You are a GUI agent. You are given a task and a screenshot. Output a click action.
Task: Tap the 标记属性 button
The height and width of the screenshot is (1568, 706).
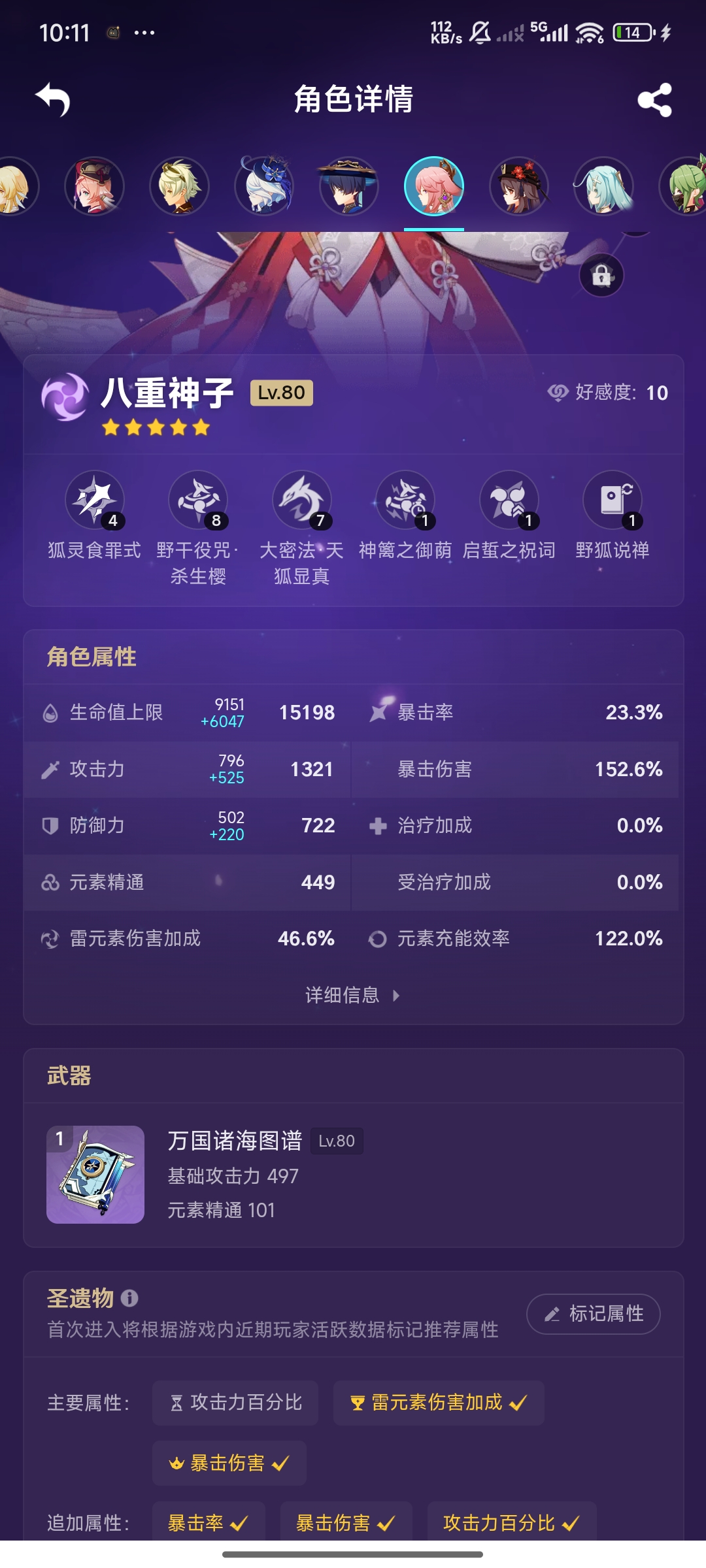pos(594,1314)
